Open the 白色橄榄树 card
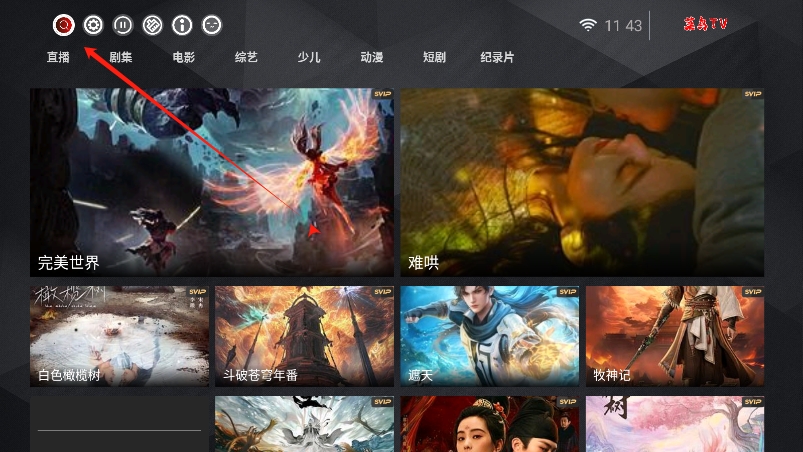 click(119, 336)
